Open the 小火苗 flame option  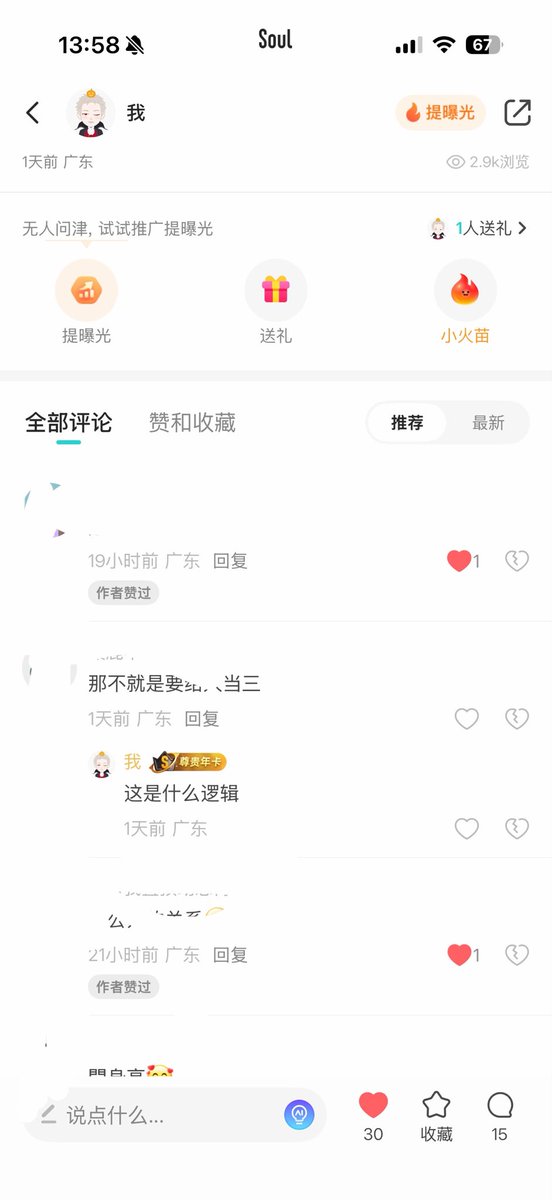point(465,291)
